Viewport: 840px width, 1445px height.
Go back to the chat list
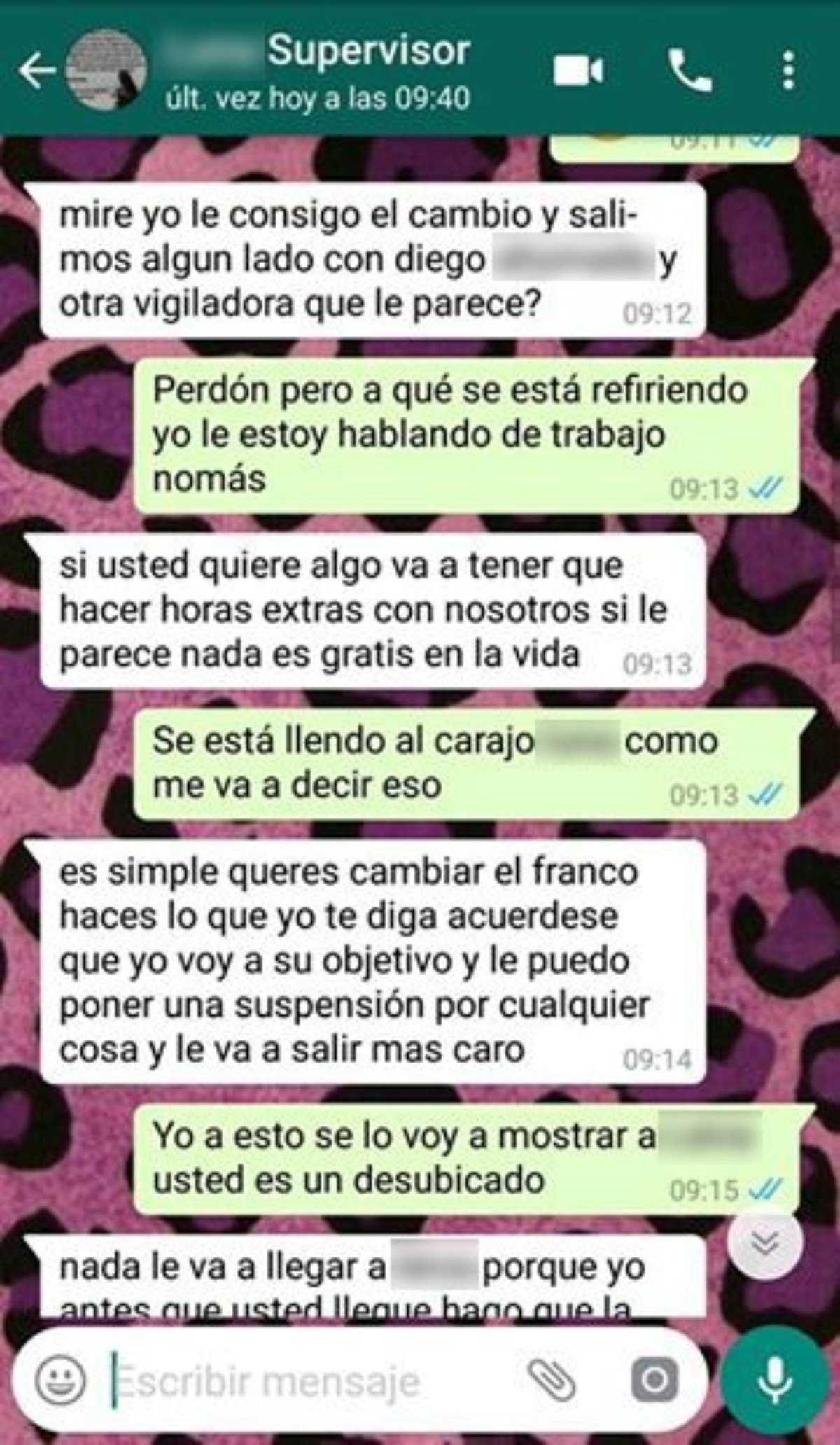click(36, 70)
